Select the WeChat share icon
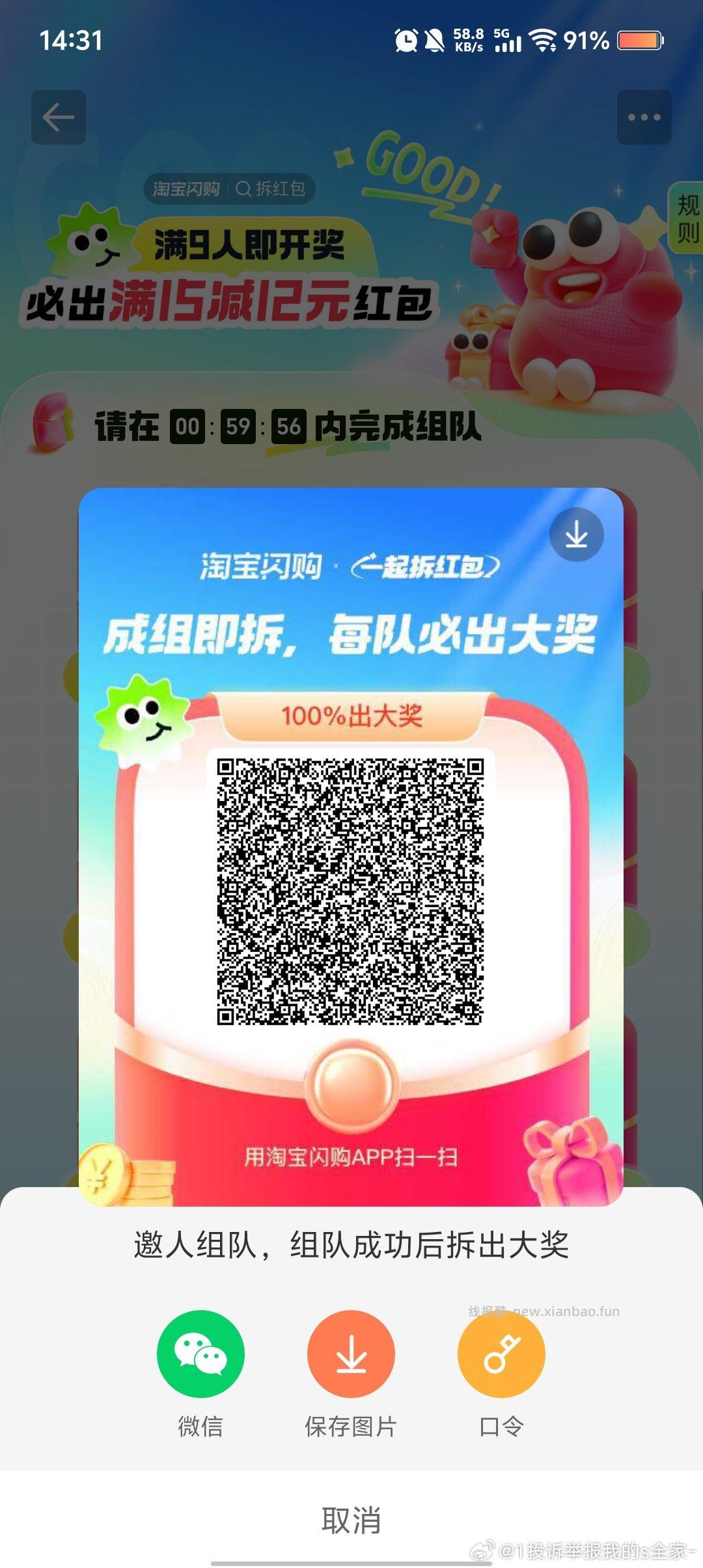Viewport: 703px width, 1568px height. (x=202, y=1354)
